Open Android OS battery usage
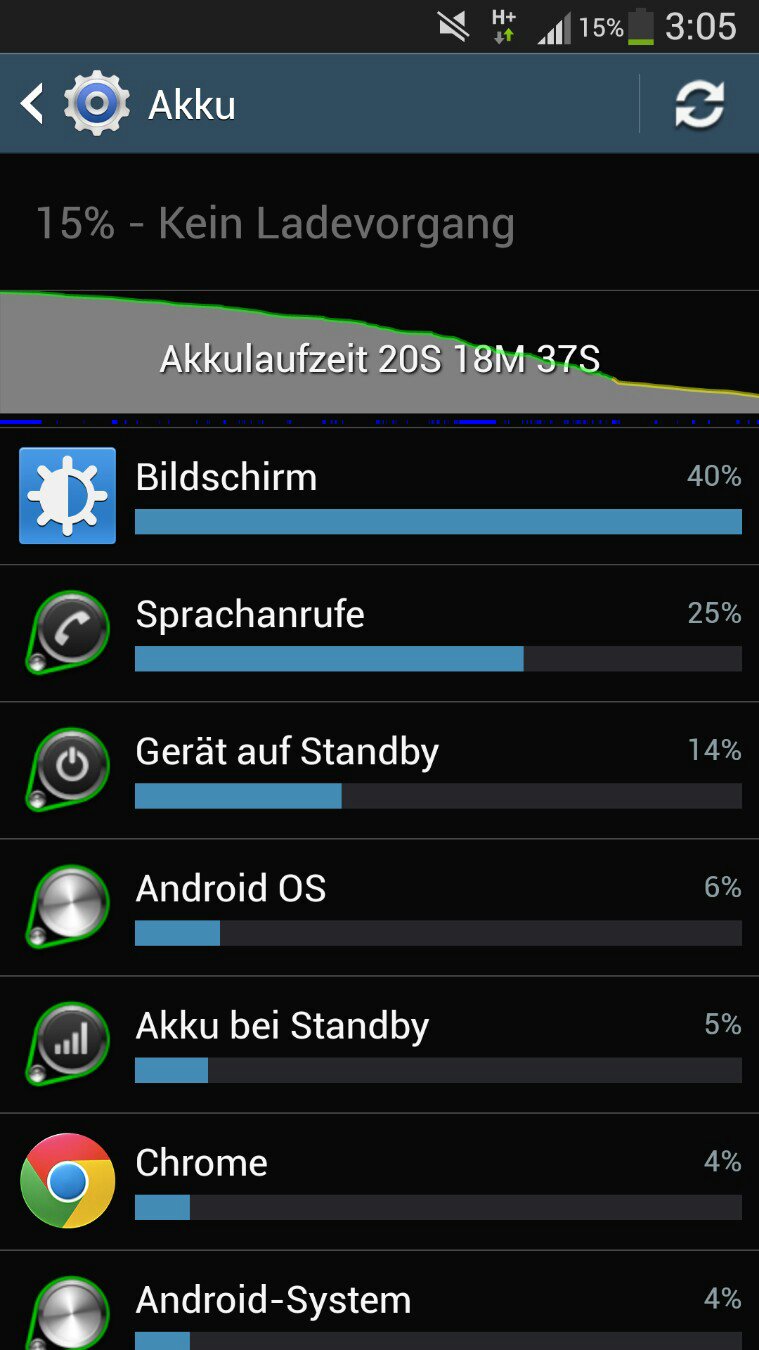759x1350 pixels. 379,907
